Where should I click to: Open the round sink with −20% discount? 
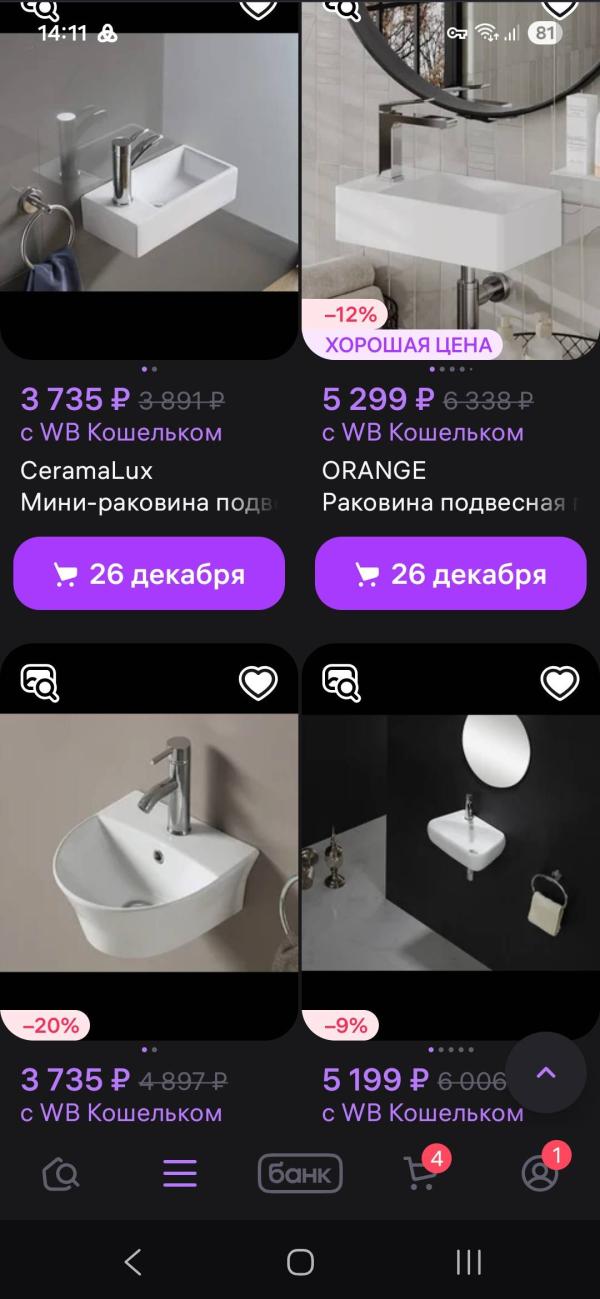coord(149,860)
